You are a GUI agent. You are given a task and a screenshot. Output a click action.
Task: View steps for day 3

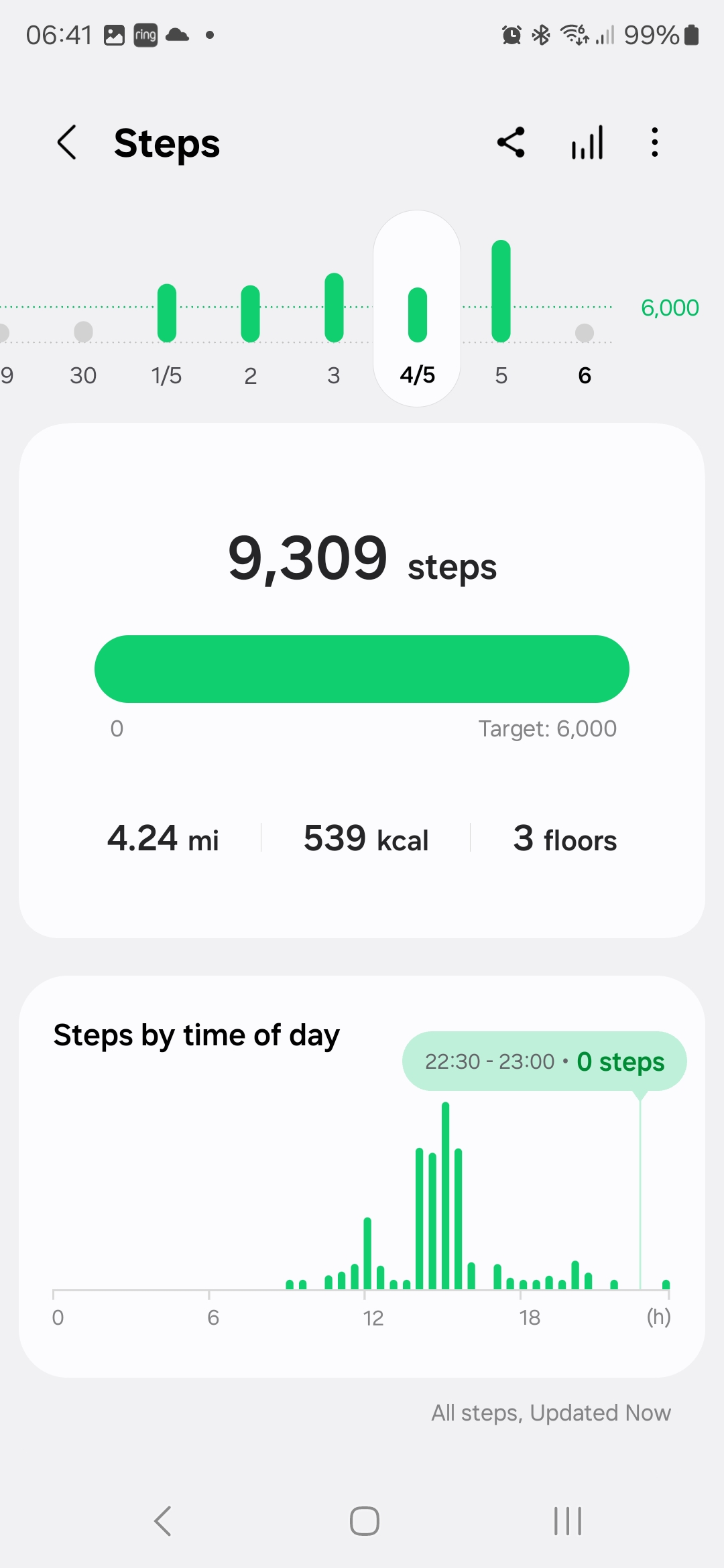pos(334,328)
